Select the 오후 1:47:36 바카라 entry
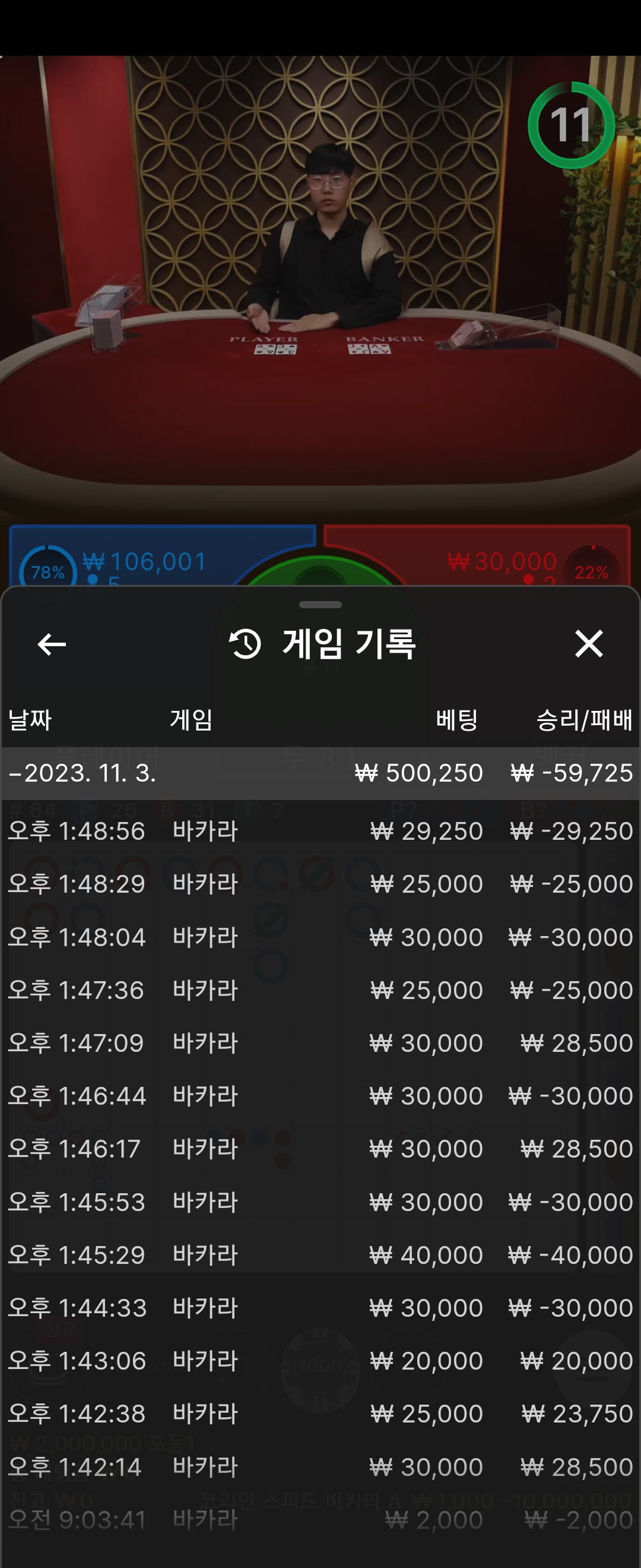 (320, 990)
